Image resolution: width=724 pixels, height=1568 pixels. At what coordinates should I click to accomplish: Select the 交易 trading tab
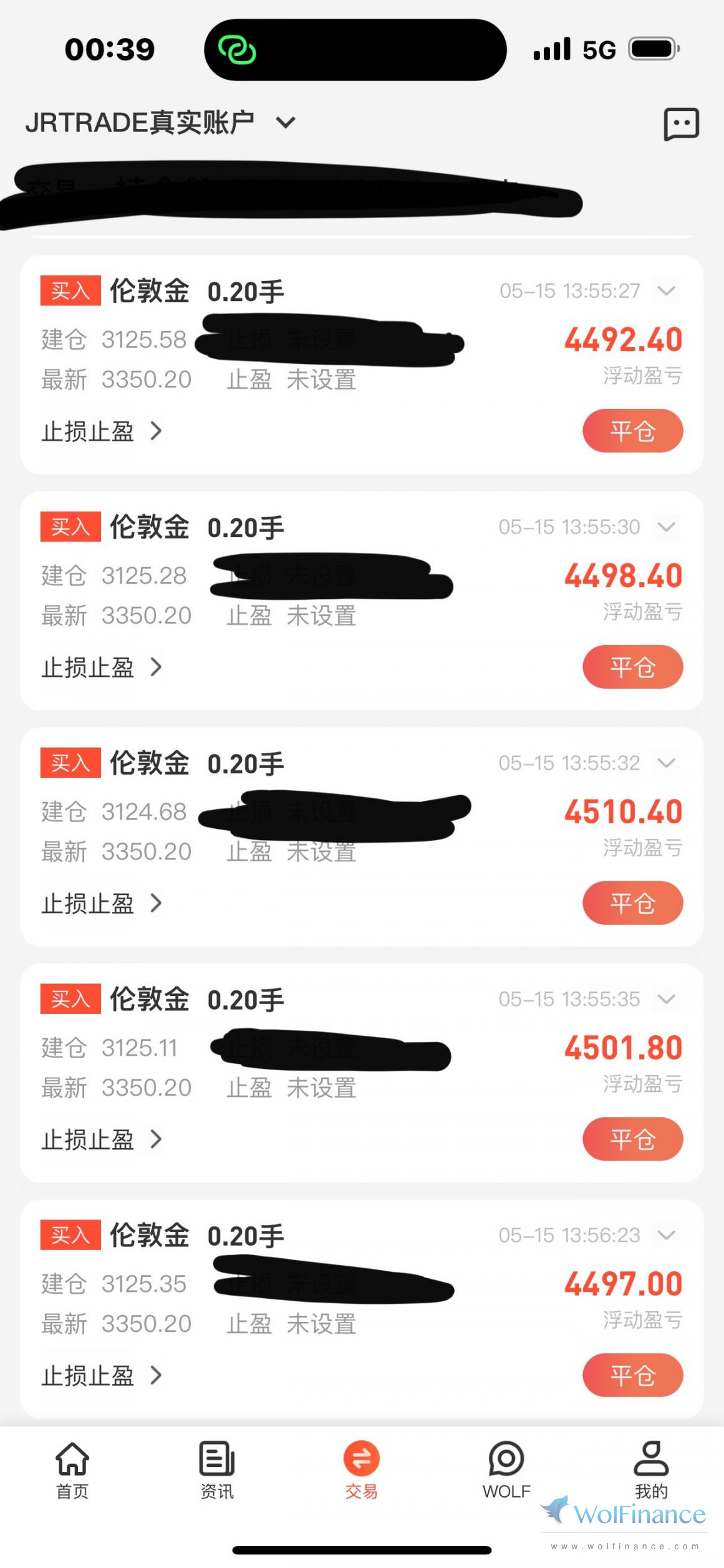click(x=362, y=1471)
